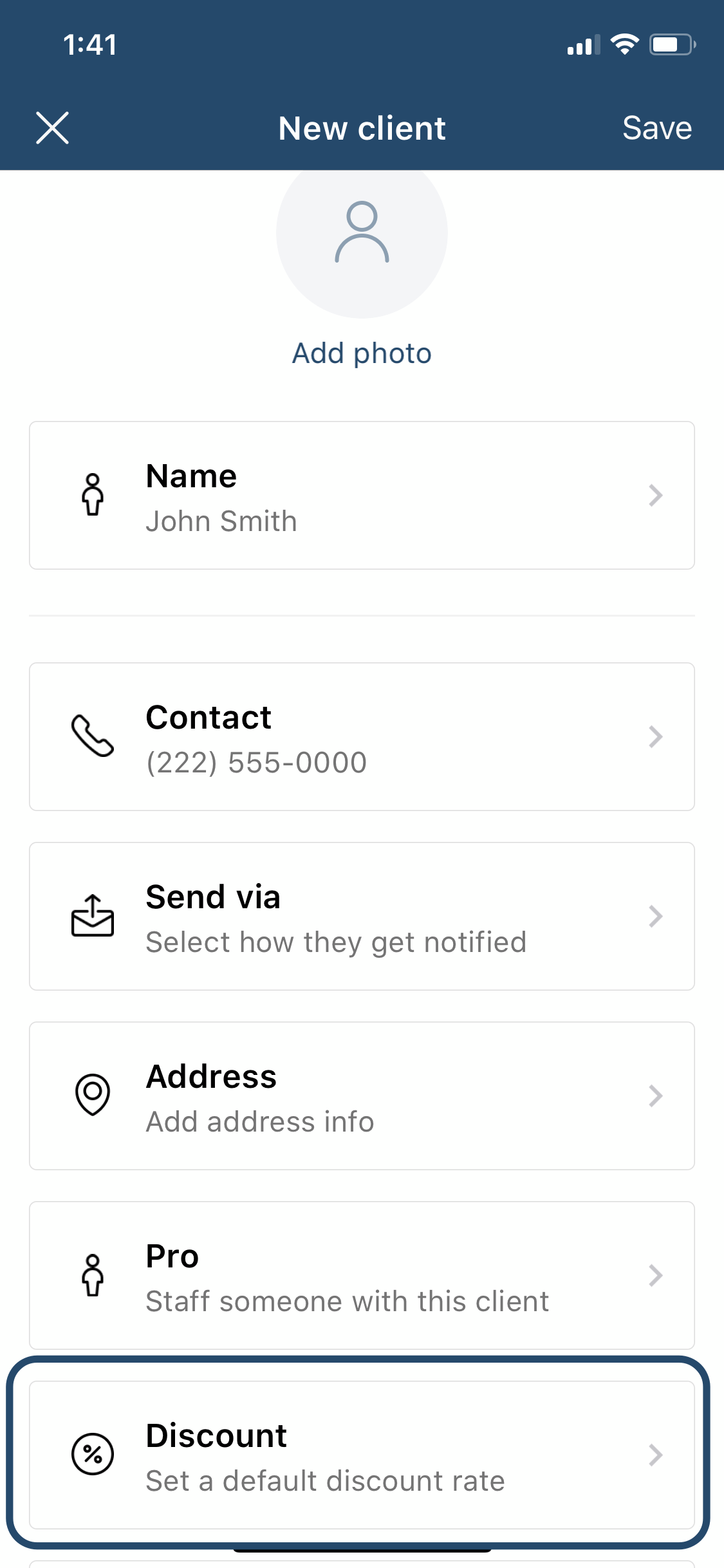Save the new client
724x1568 pixels.
(x=657, y=128)
